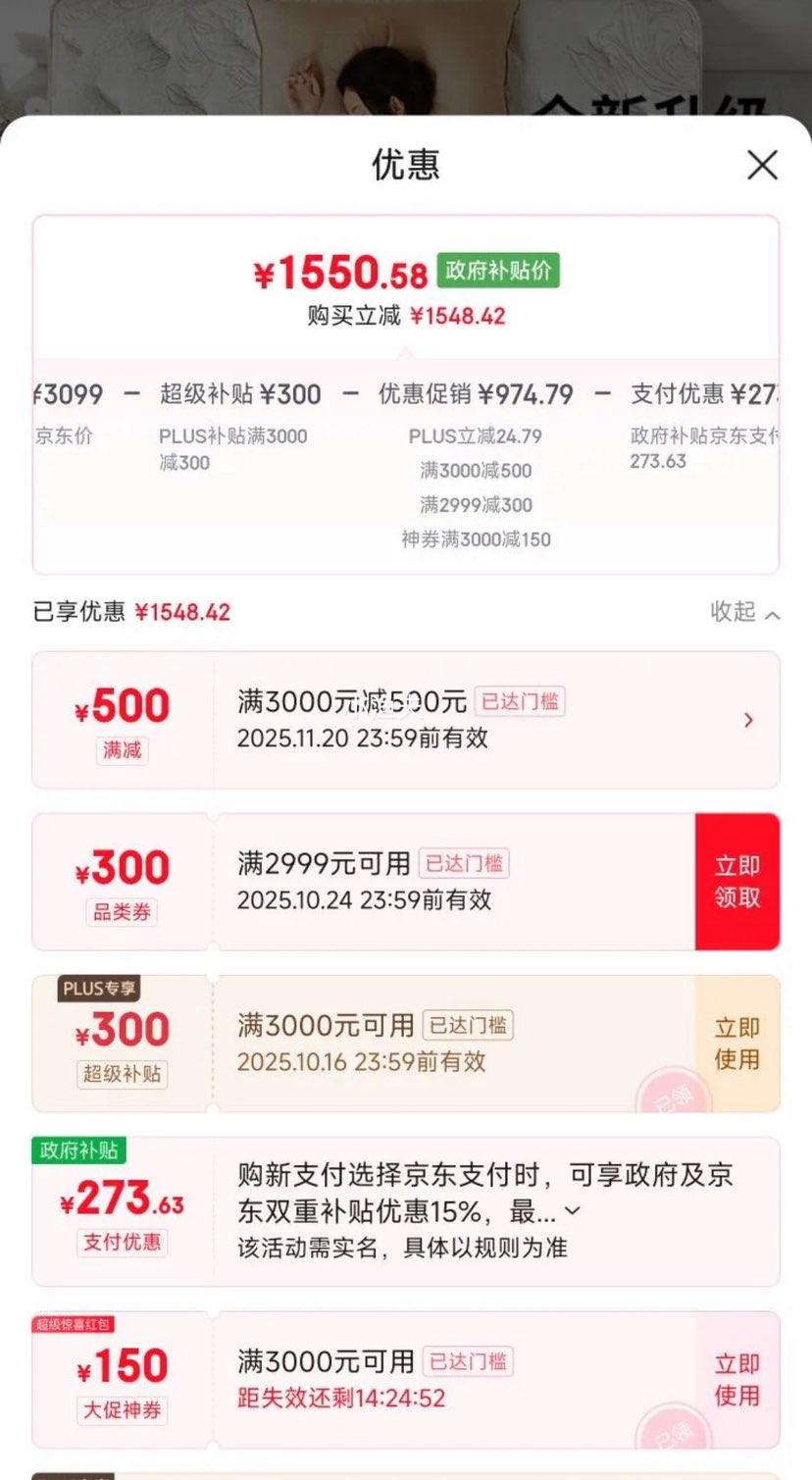Close the 优惠 discount panel

[762, 165]
